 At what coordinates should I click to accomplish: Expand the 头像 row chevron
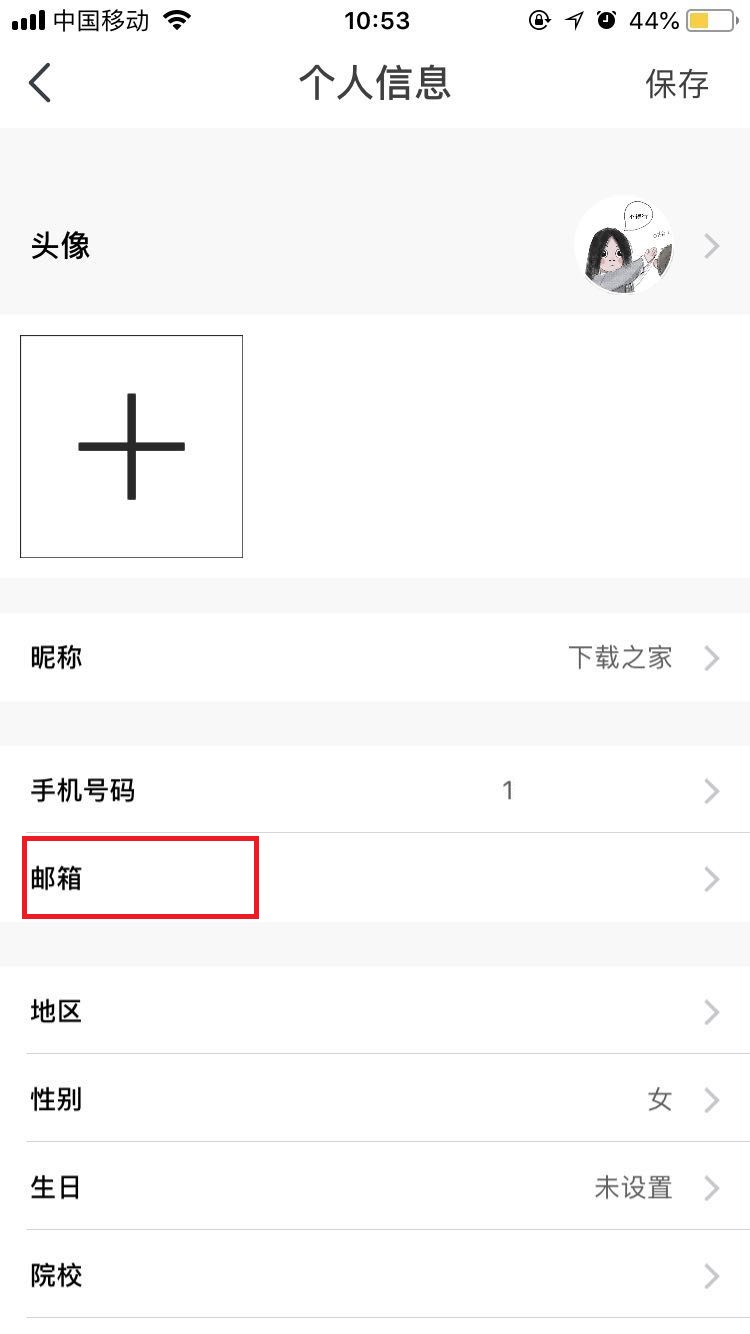pyautogui.click(x=712, y=245)
